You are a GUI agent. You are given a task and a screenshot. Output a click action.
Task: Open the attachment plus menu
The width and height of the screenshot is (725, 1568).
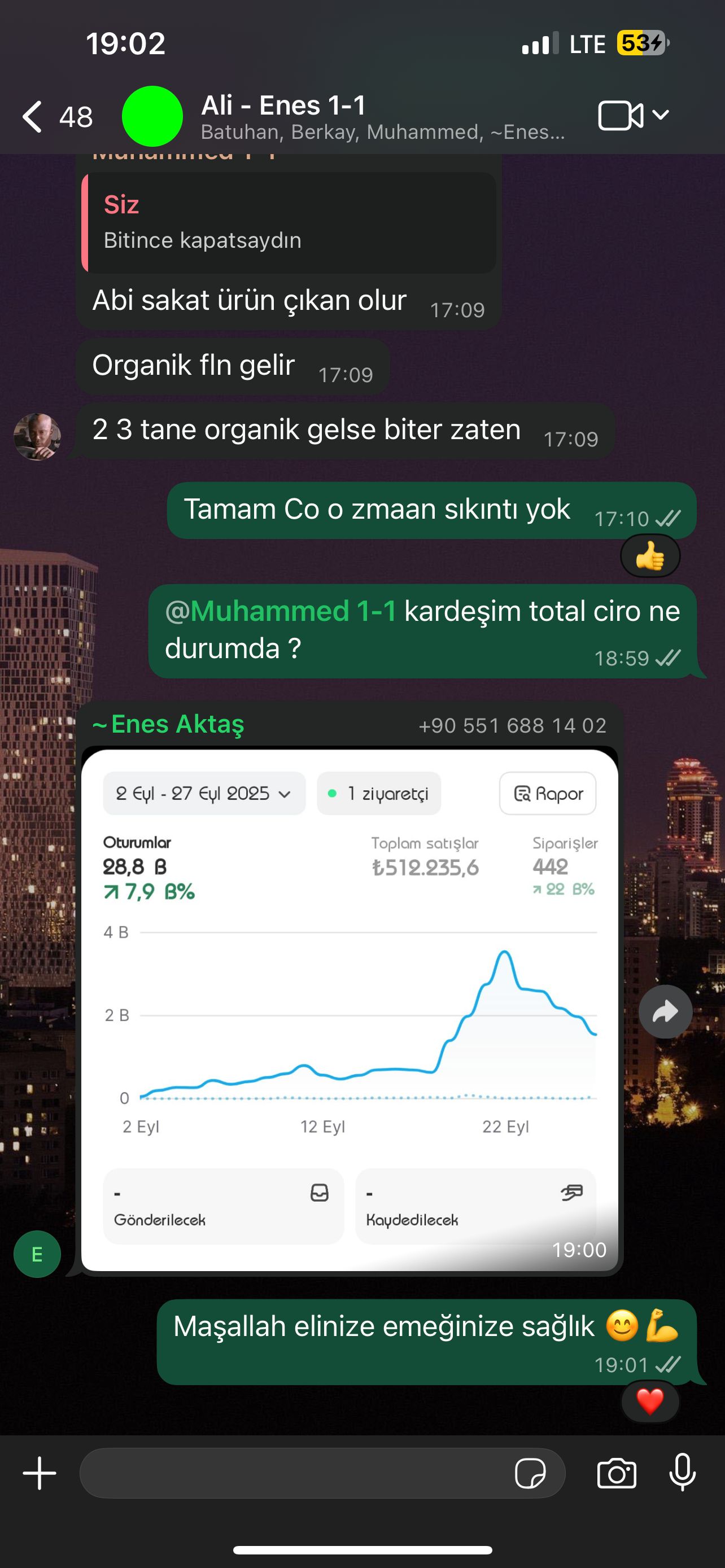(x=40, y=1473)
